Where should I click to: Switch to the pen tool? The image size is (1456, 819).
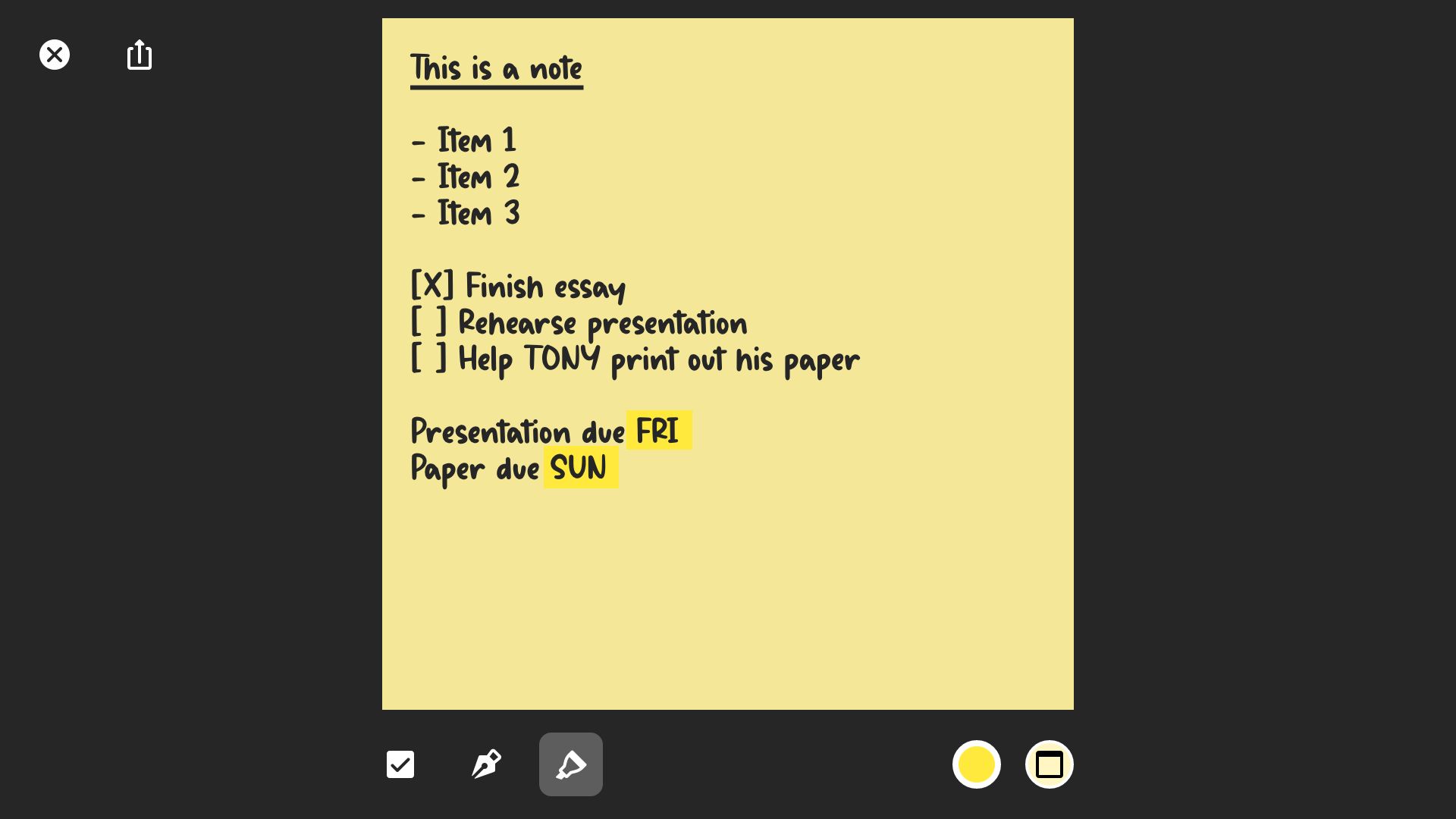click(486, 764)
